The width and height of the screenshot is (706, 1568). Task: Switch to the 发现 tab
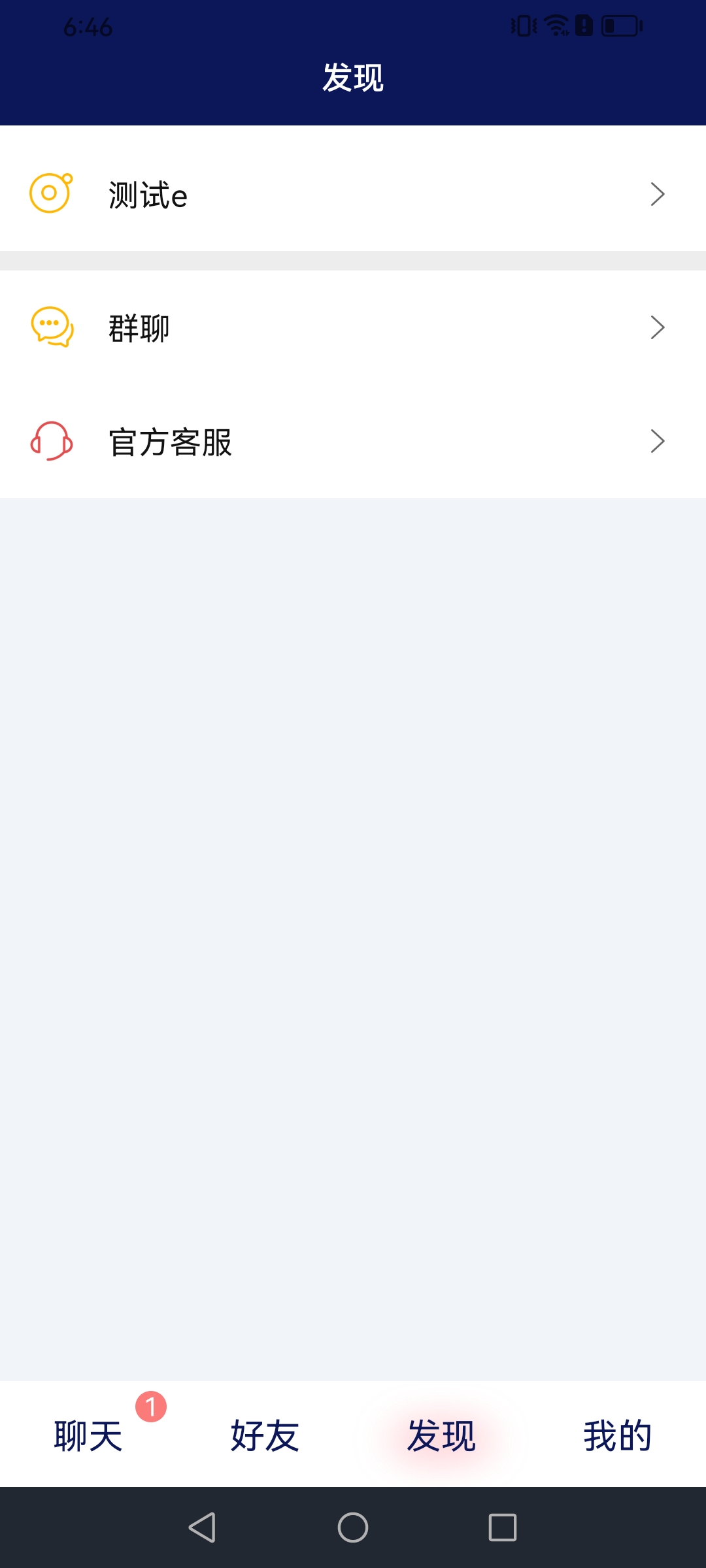(441, 1435)
